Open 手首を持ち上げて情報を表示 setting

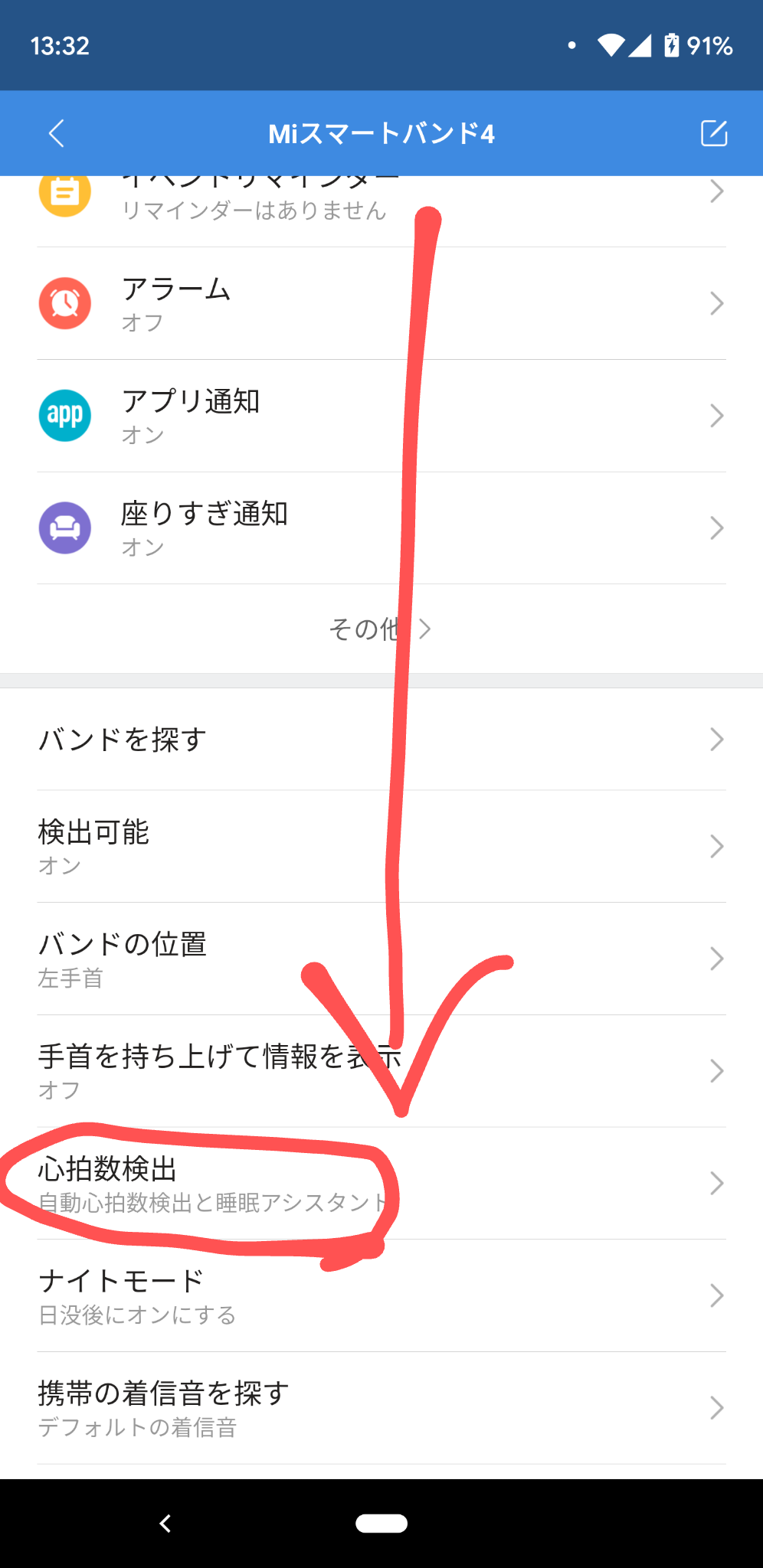point(381,1071)
